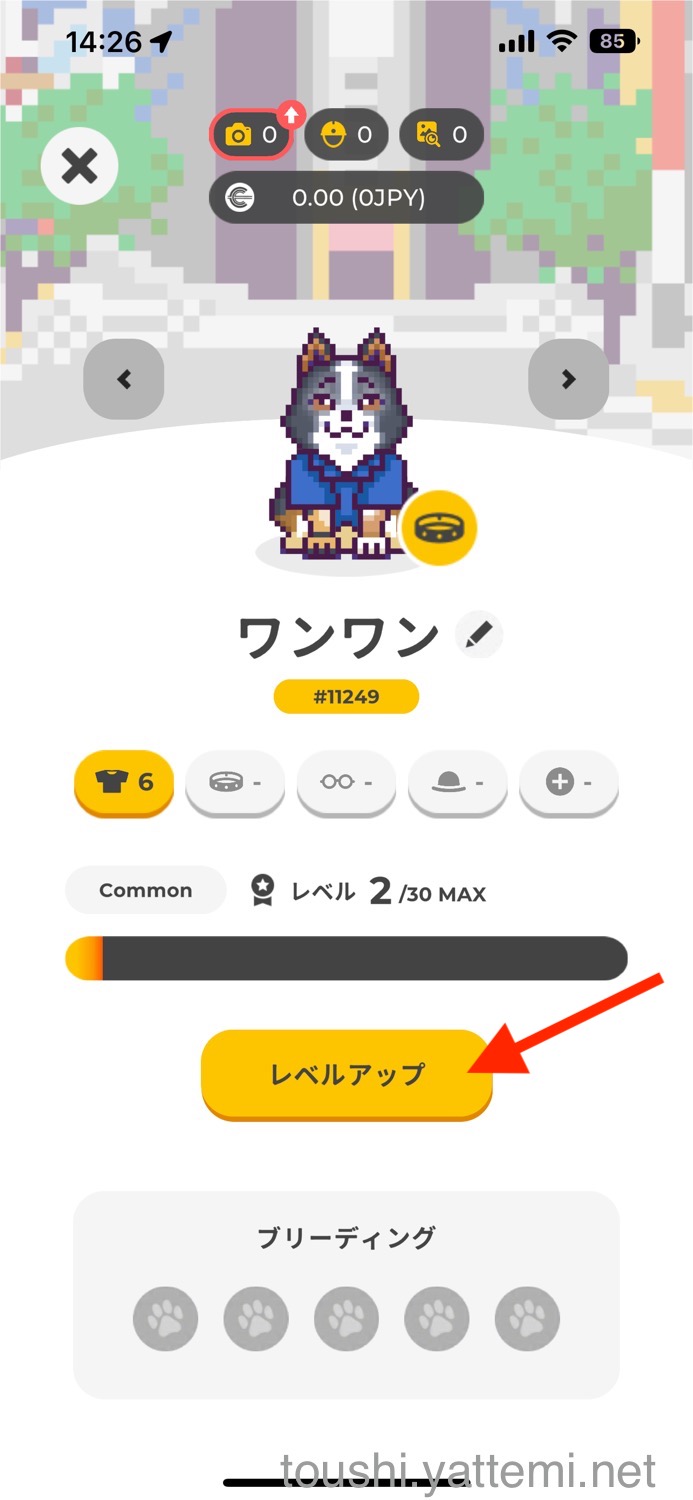The image size is (693, 1500).
Task: Open the coin balance 0.00 (0JPY)
Action: (346, 198)
